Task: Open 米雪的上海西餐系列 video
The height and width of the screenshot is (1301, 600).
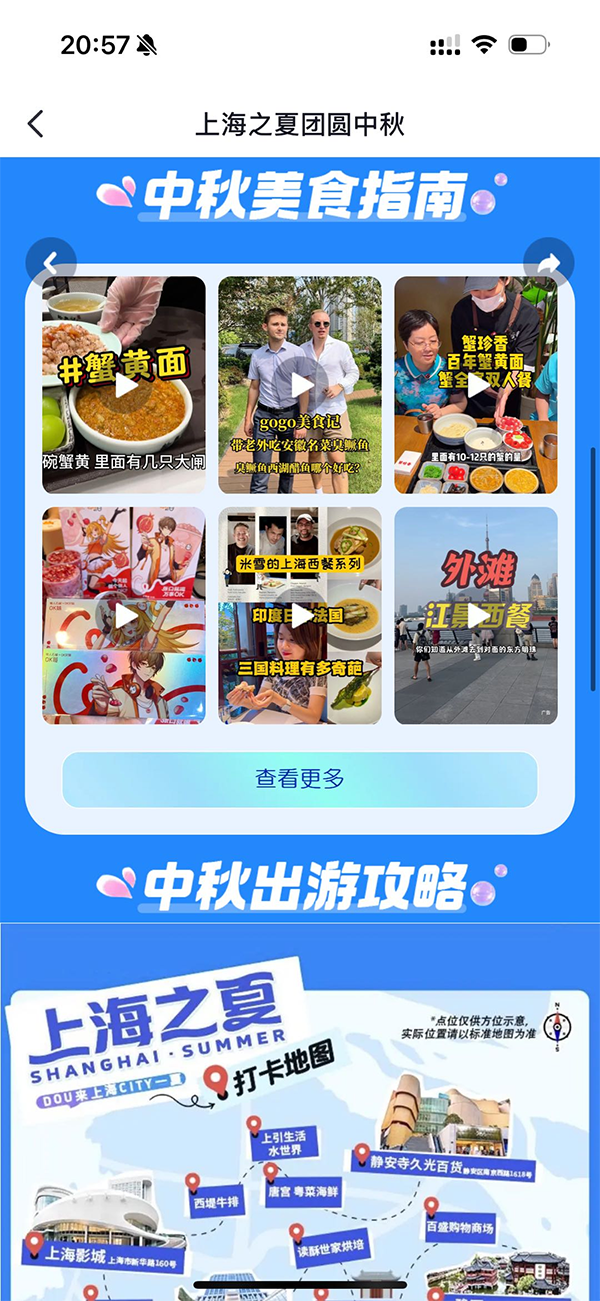Action: click(x=300, y=615)
